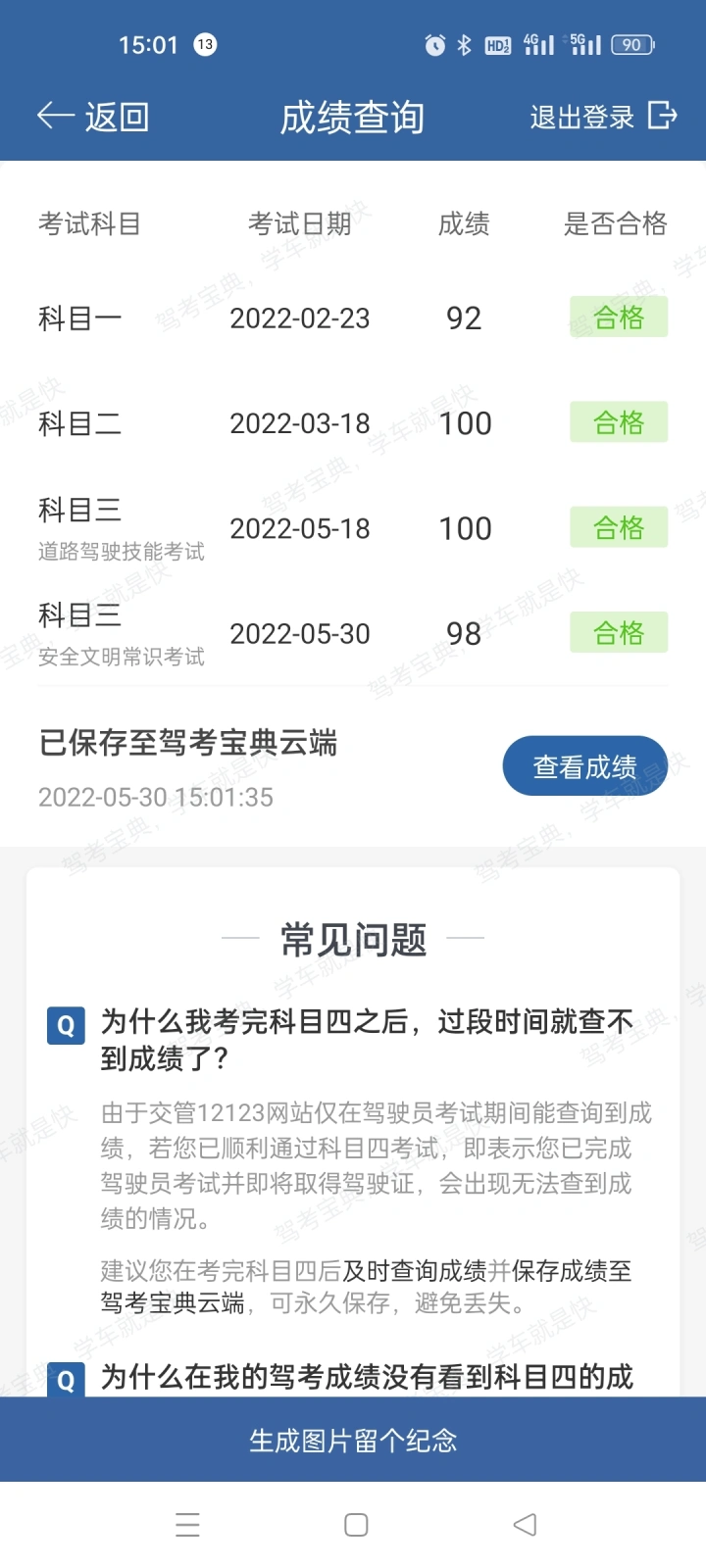This screenshot has width=706, height=1568.
Task: Open the system recent apps menu
Action: pyautogui.click(x=187, y=1525)
